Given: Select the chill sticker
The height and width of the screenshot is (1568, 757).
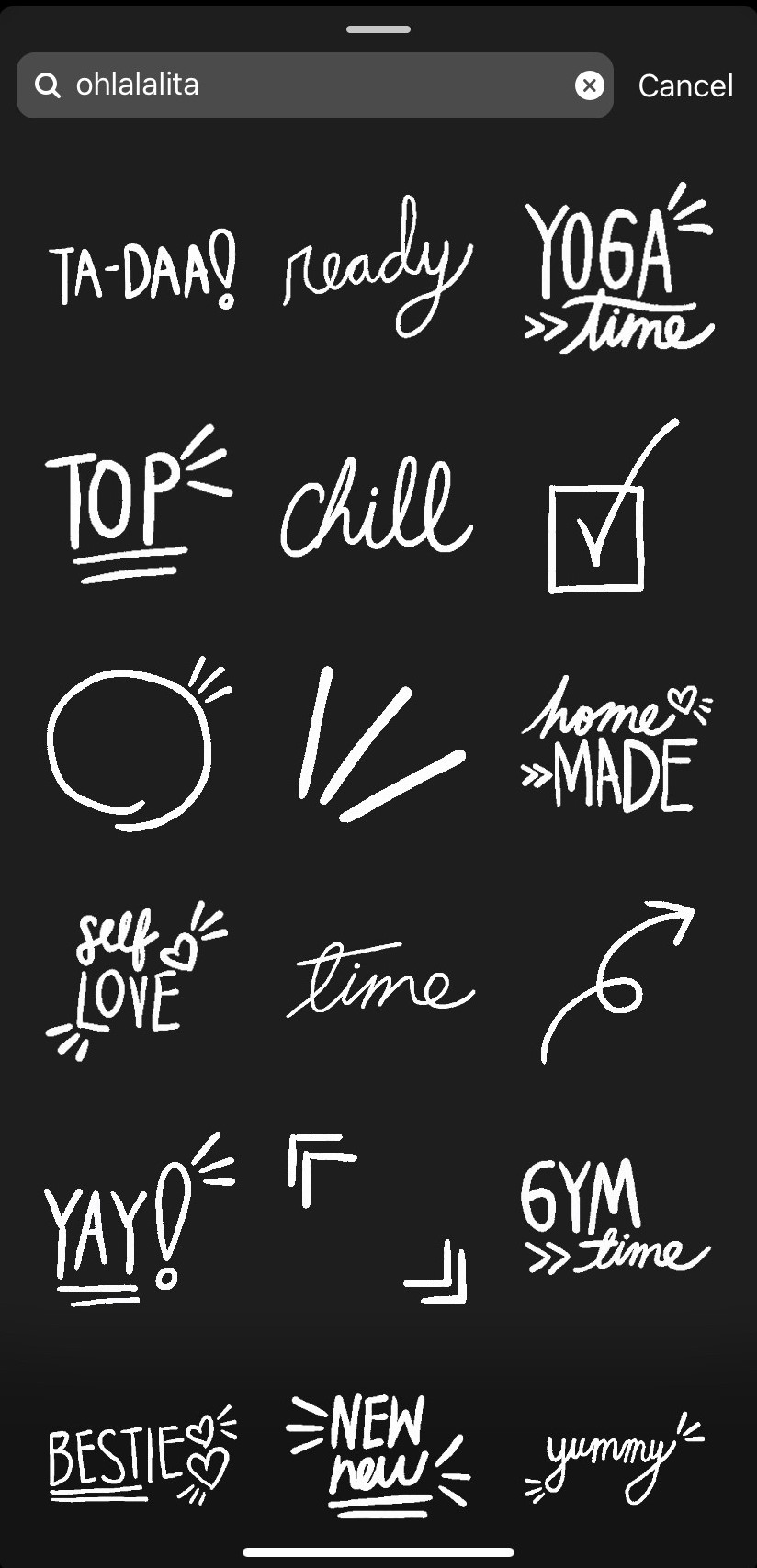Looking at the screenshot, I should pos(377,507).
